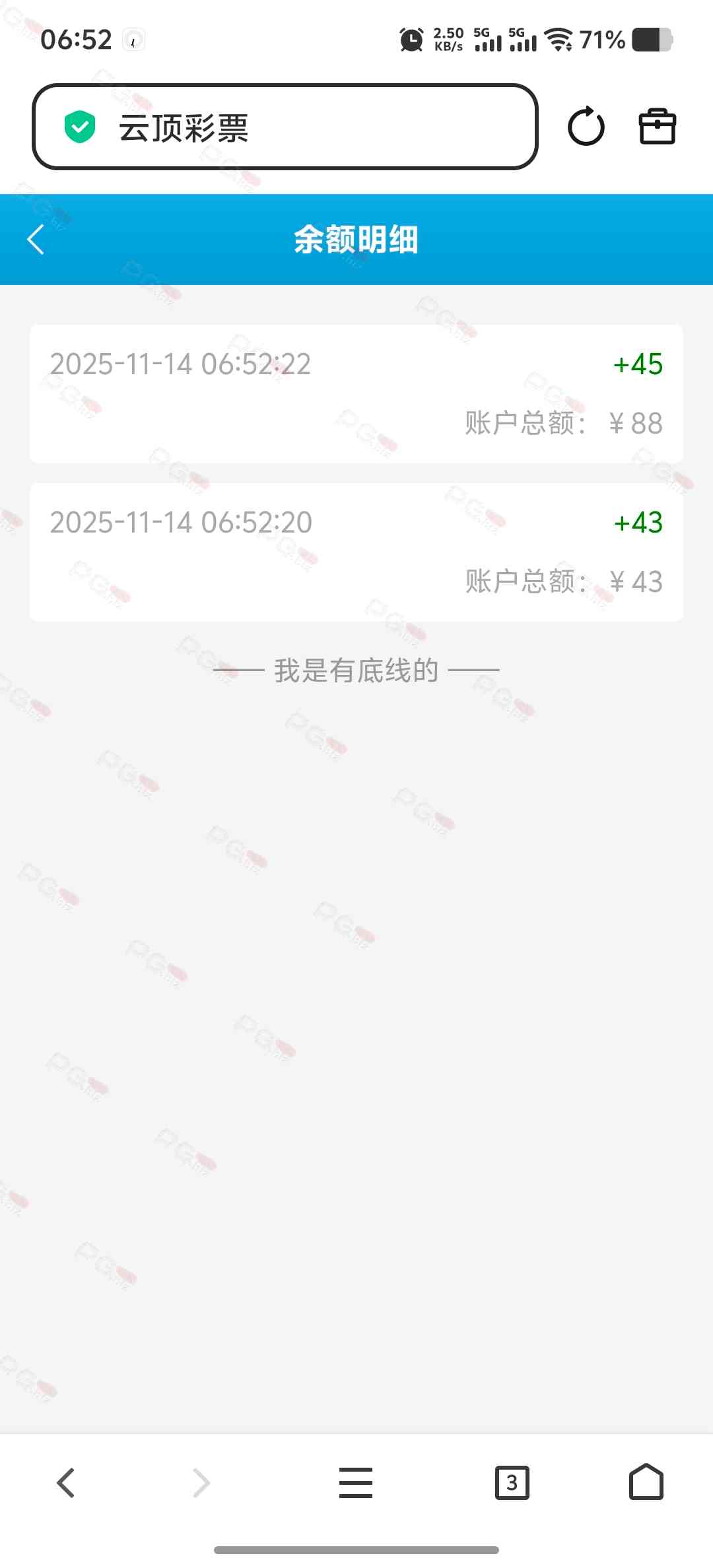Open the browser menu
The image size is (713, 1568).
click(x=356, y=1483)
